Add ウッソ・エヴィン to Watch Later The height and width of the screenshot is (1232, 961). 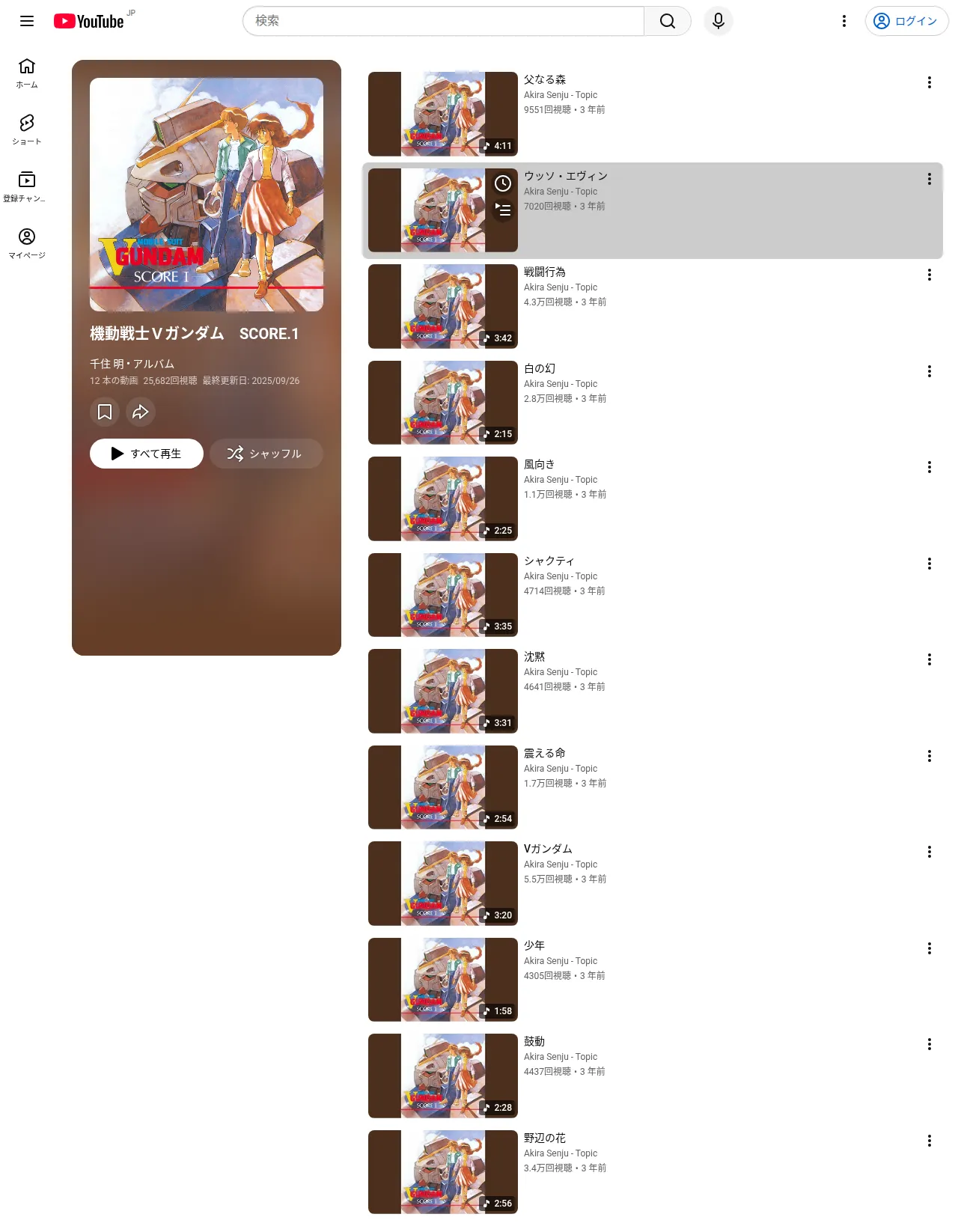503,183
